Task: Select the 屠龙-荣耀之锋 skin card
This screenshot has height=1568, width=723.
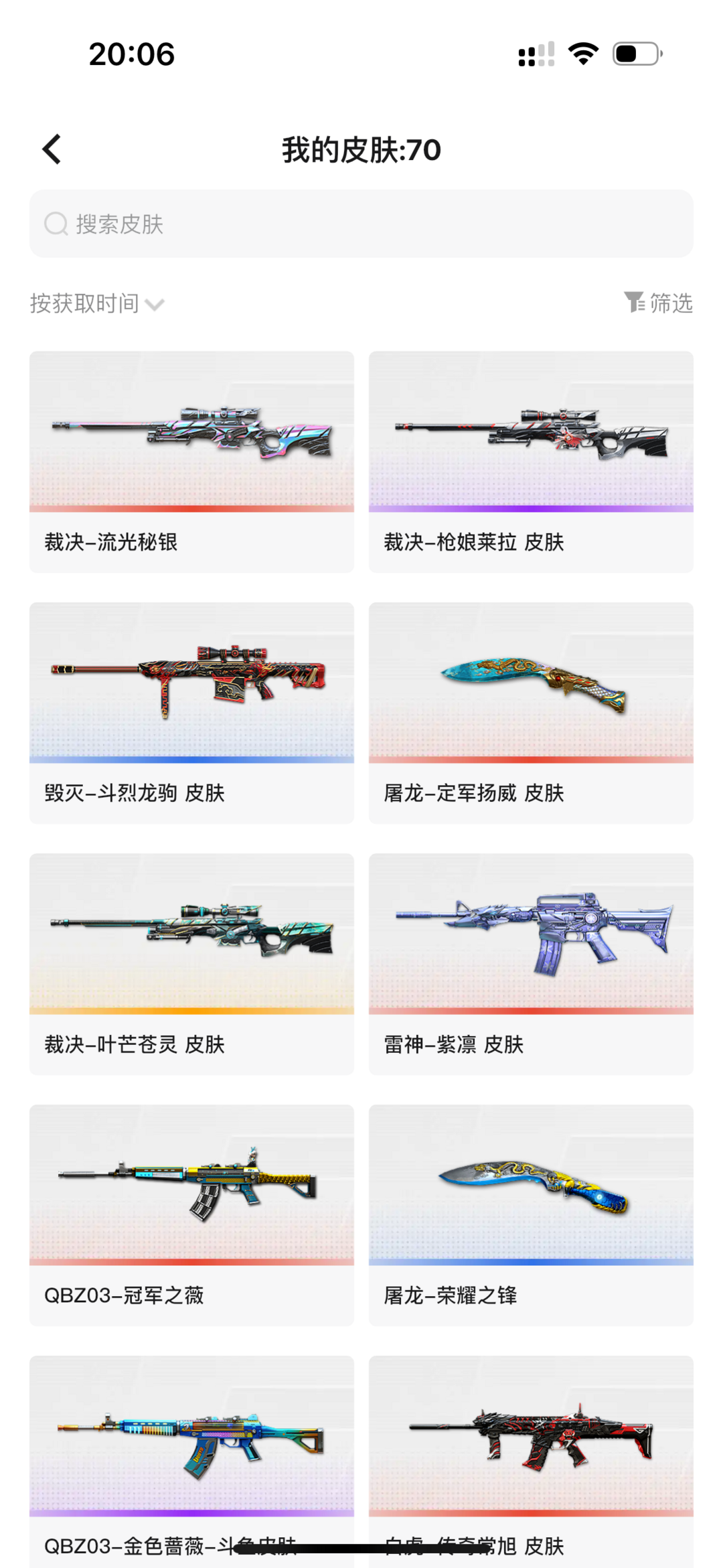Action: click(531, 1215)
